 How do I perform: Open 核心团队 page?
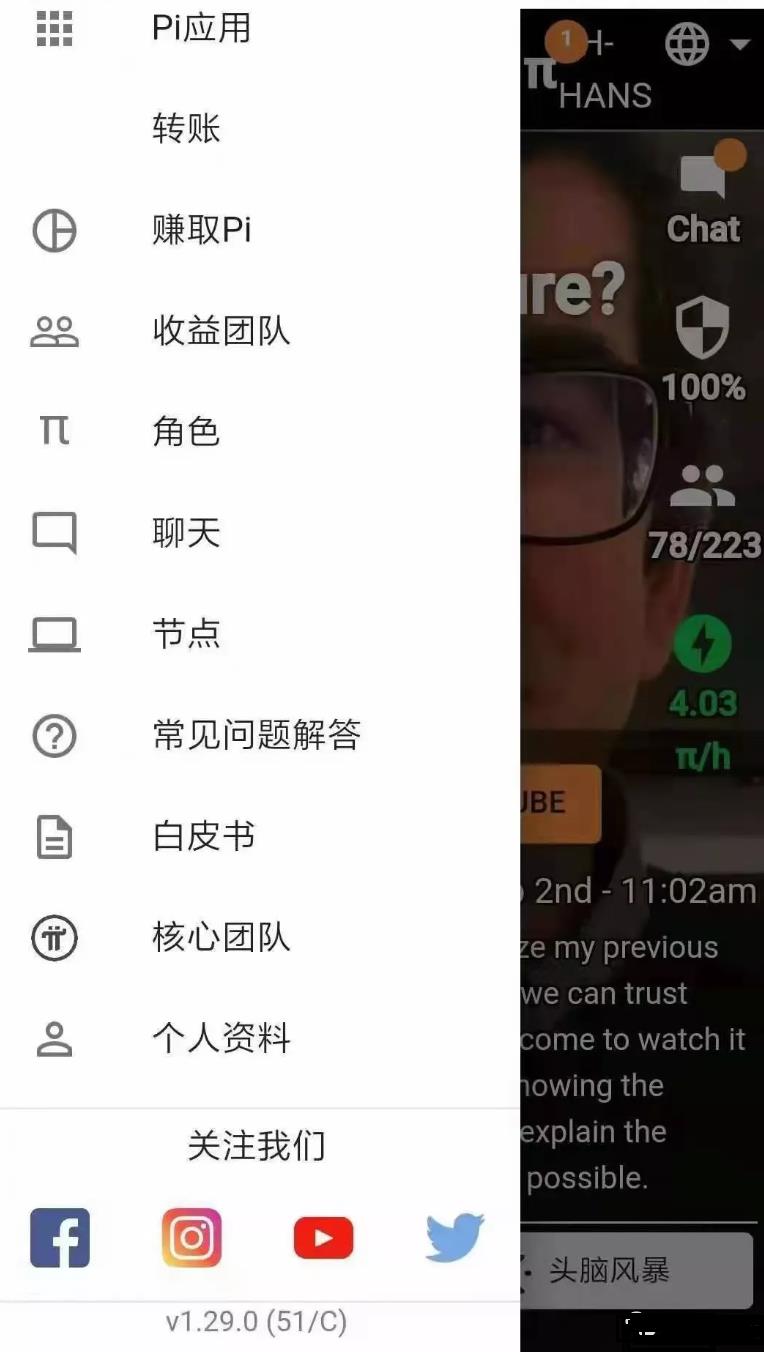pyautogui.click(x=221, y=937)
